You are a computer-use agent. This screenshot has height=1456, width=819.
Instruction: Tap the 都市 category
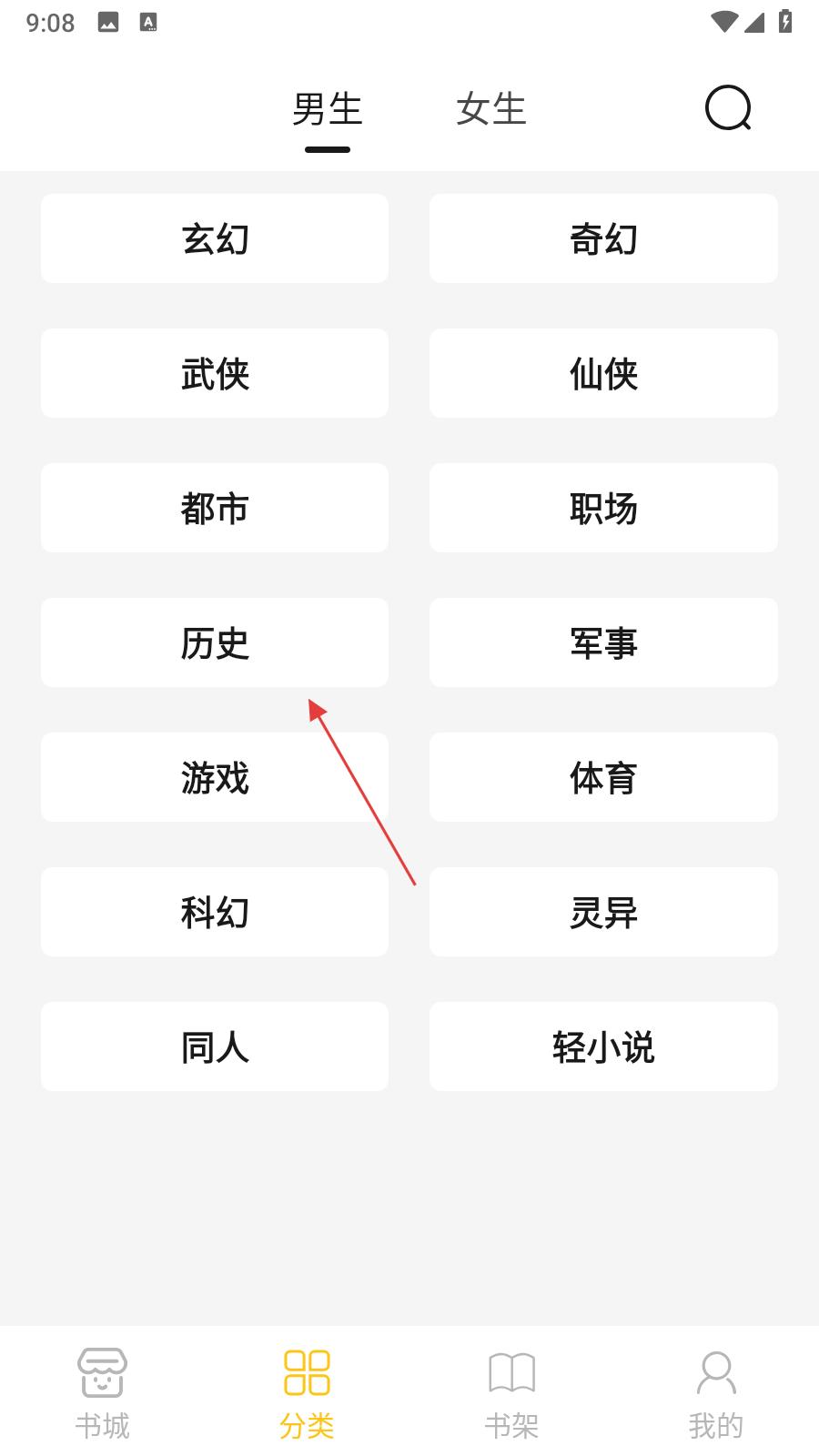215,508
